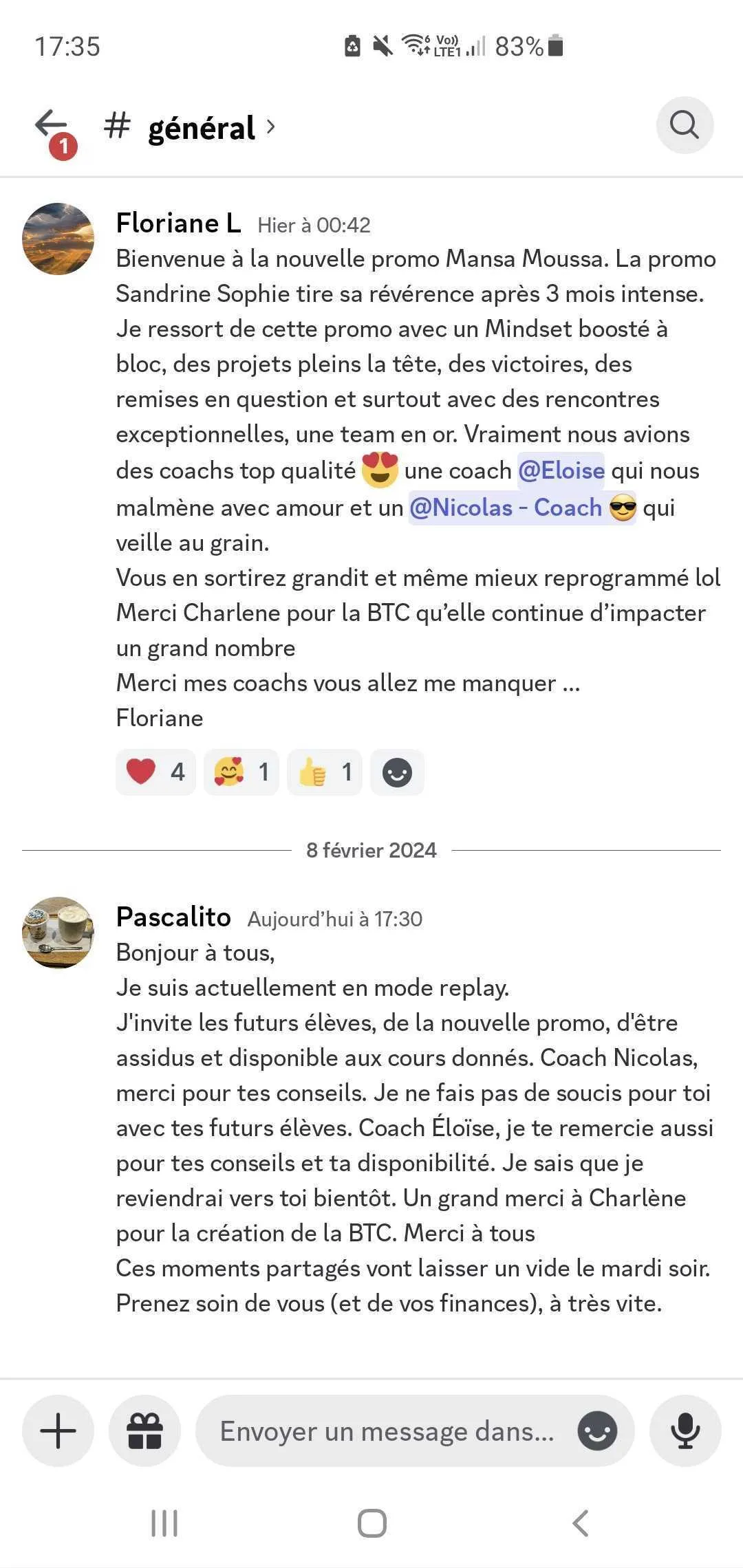743x1568 pixels.
Task: Search messages with the magnifier icon
Action: click(x=685, y=125)
